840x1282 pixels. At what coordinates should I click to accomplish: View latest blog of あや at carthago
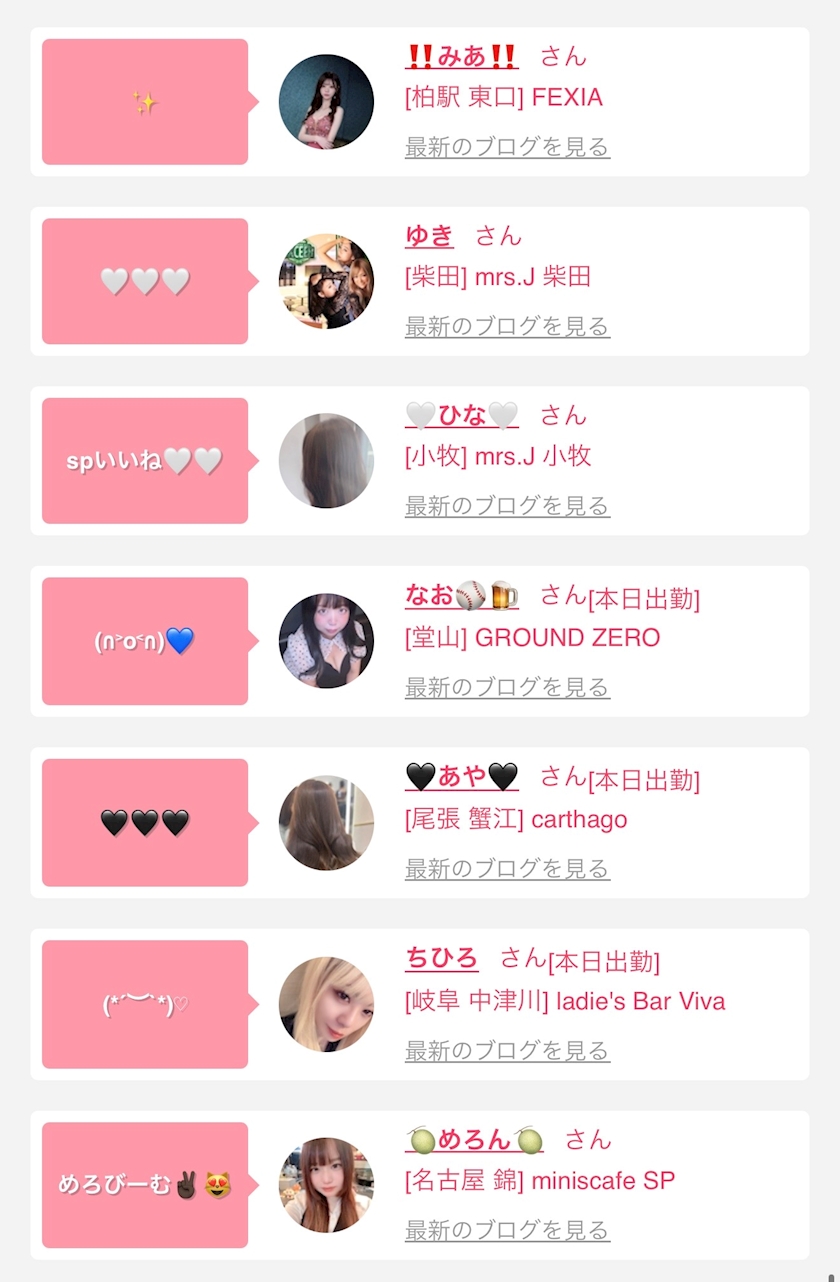(x=507, y=868)
